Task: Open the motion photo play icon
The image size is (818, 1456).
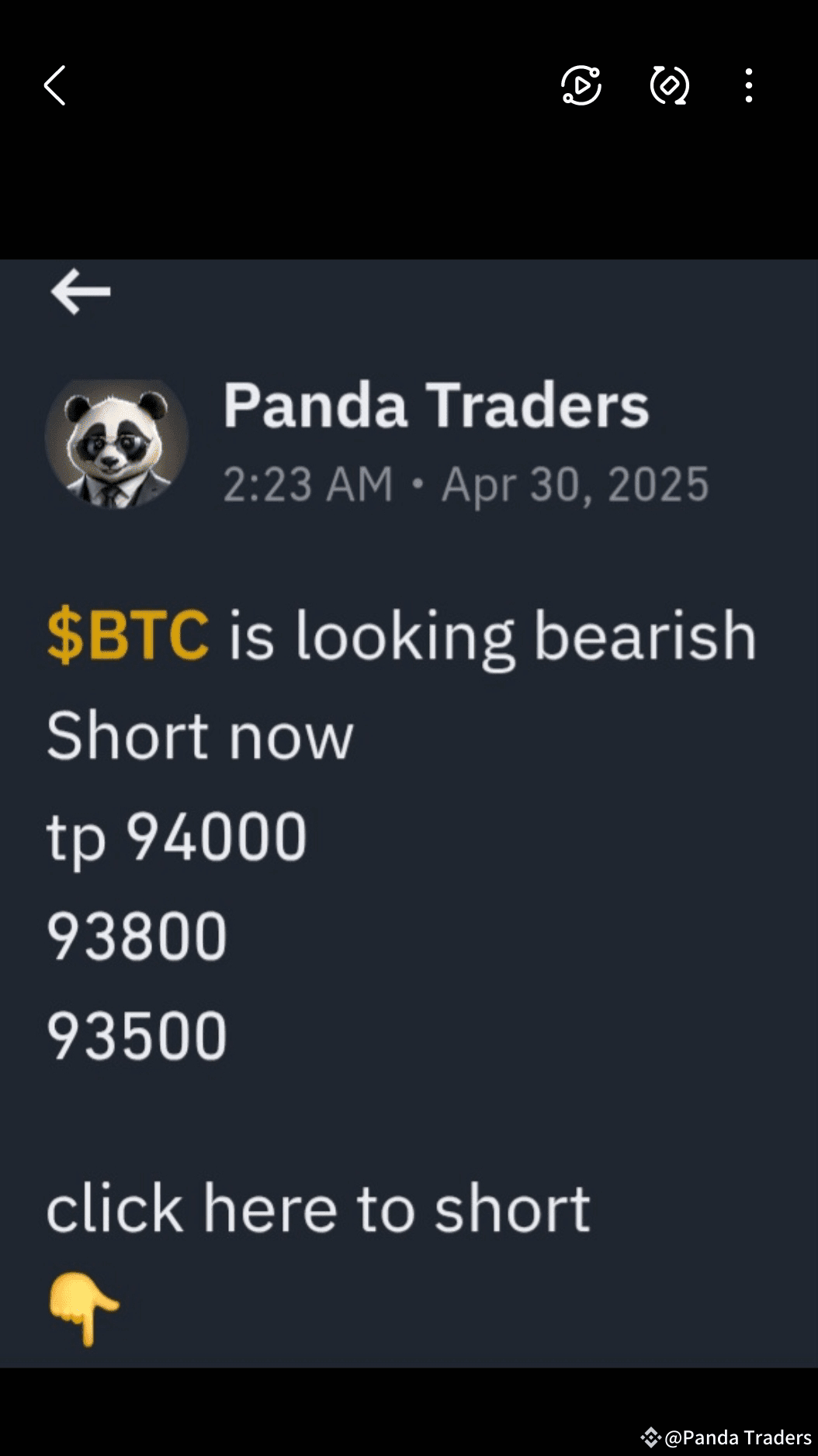Action: click(580, 86)
